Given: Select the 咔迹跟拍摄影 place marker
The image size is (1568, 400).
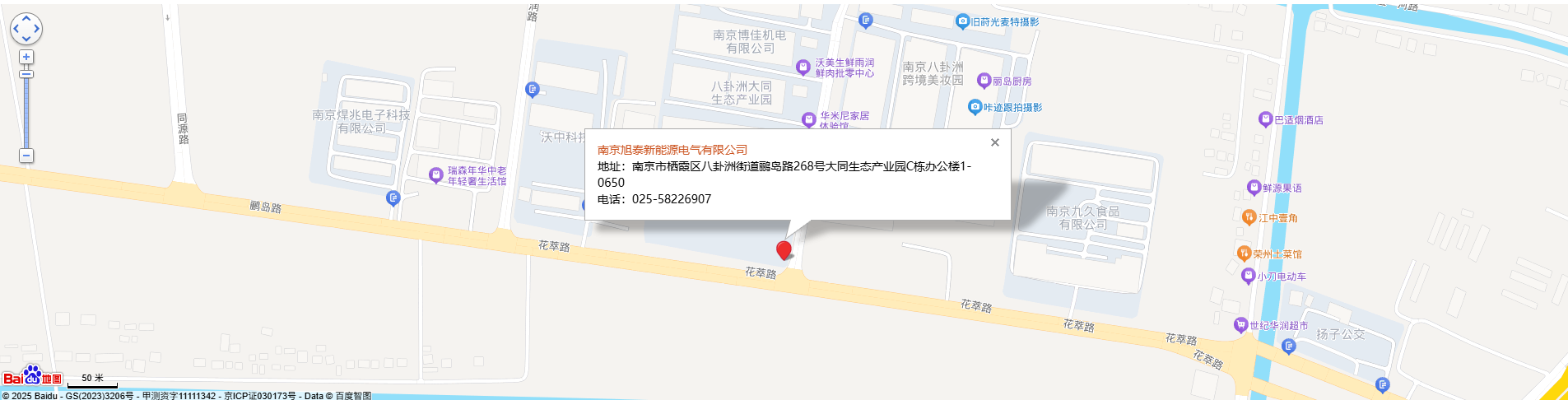Looking at the screenshot, I should [x=975, y=107].
